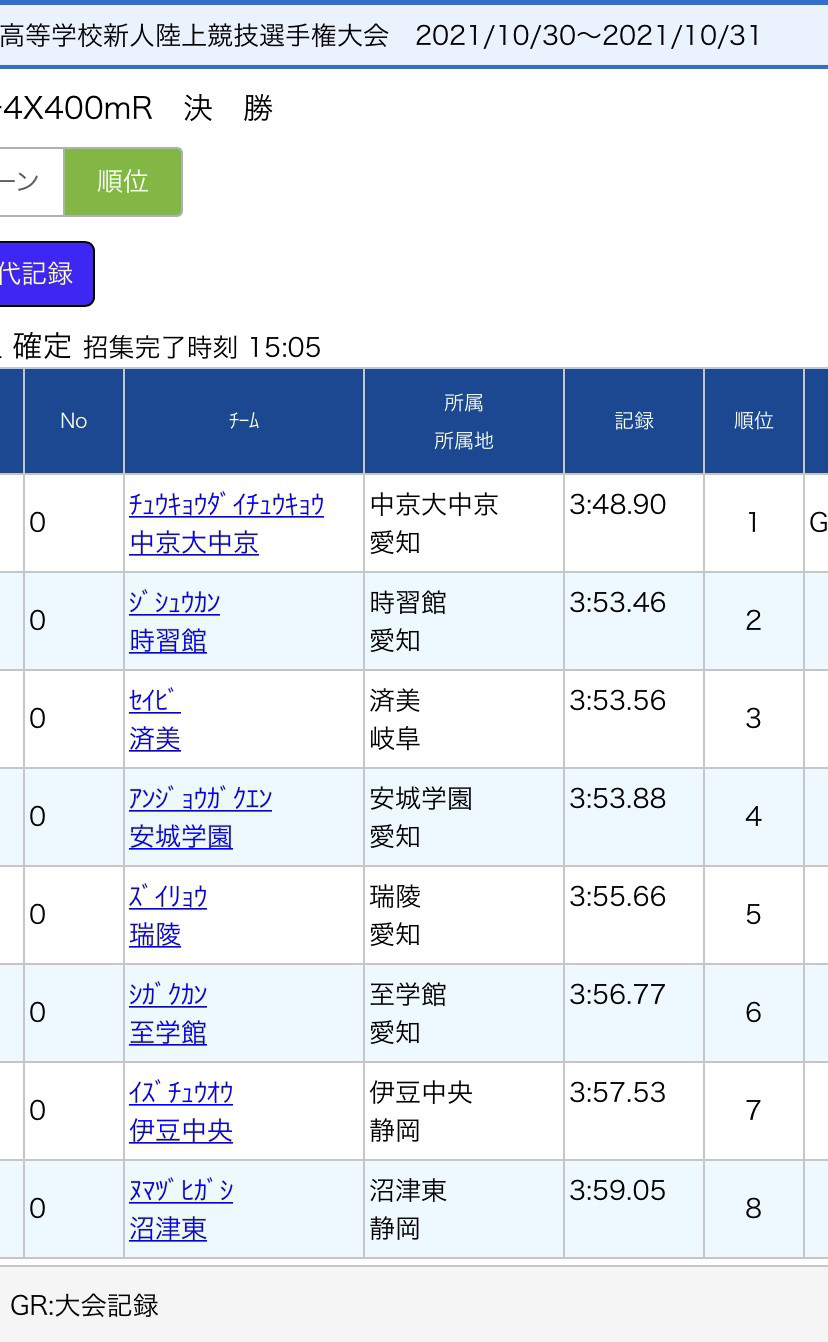Switch to the lane order tab
This screenshot has width=828, height=1342.
[30, 182]
